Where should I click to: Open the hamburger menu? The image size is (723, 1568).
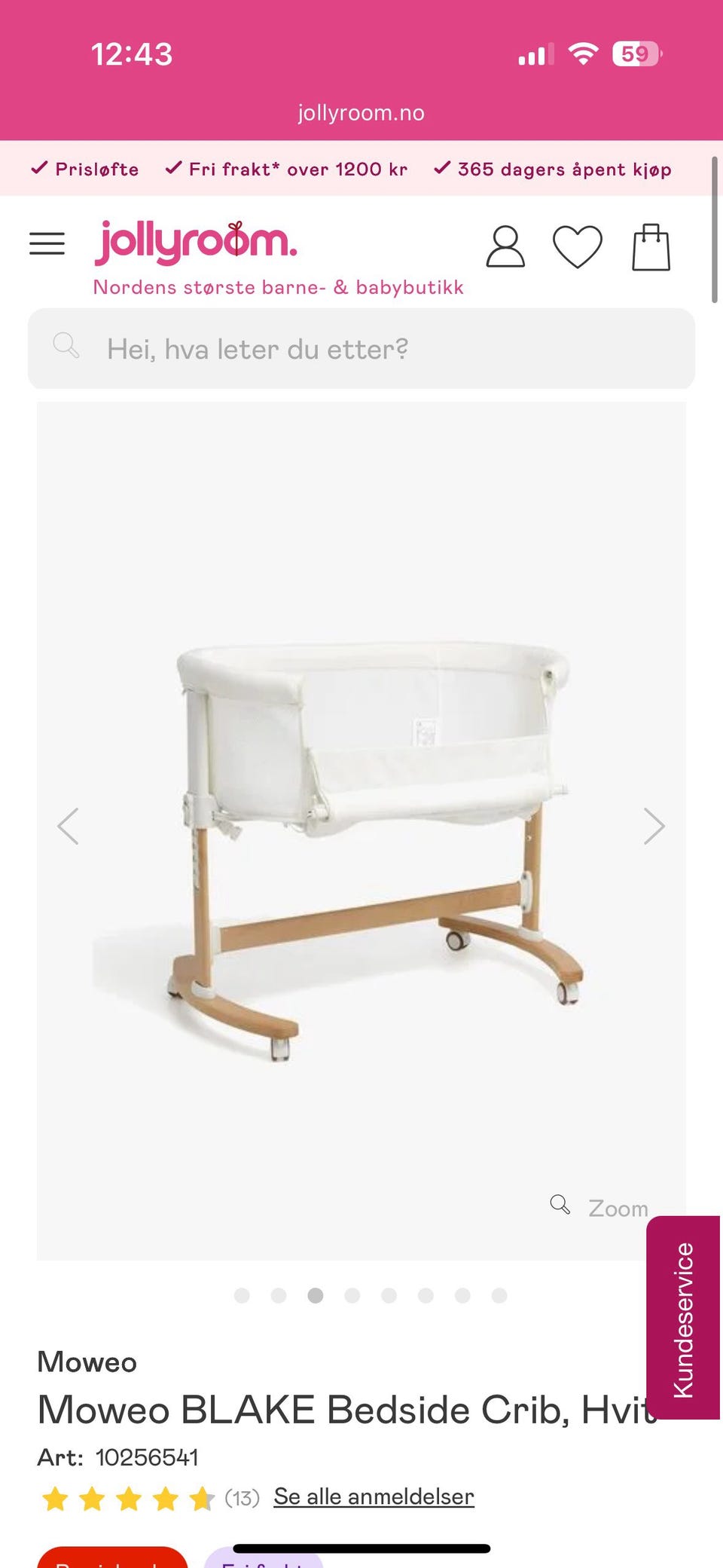(x=47, y=244)
